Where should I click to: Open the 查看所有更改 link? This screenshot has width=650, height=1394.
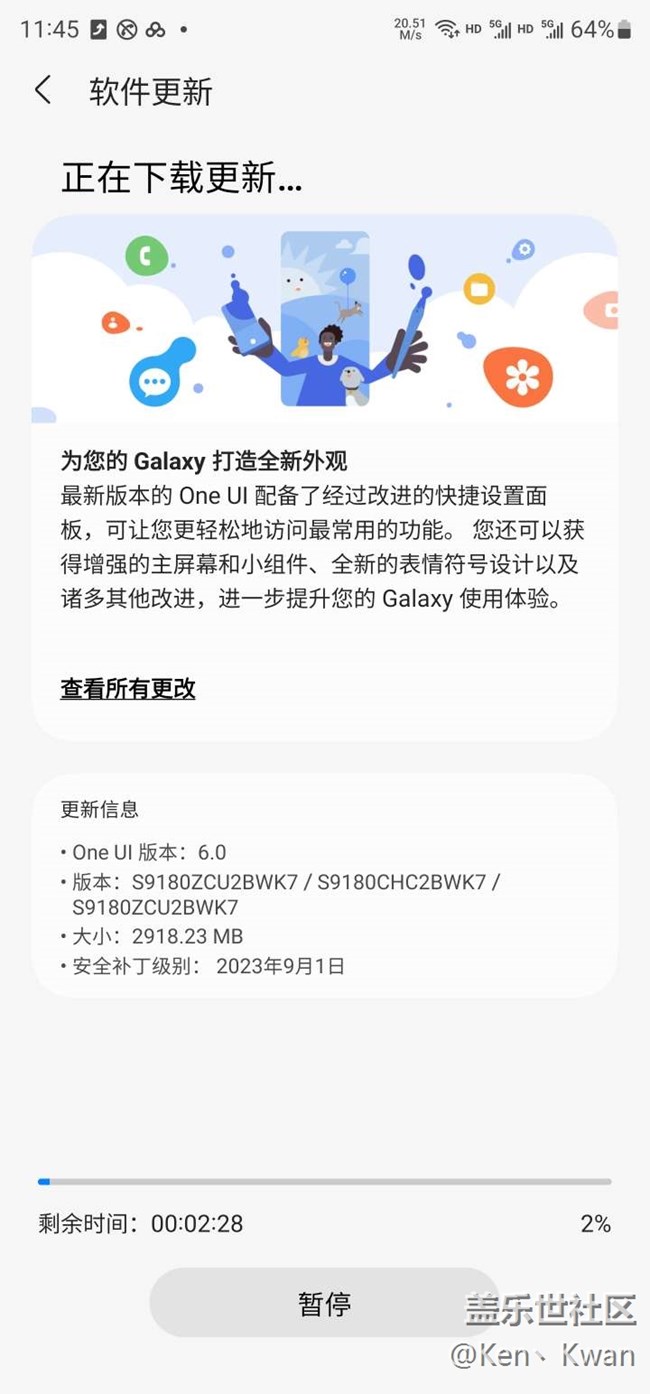click(x=128, y=689)
